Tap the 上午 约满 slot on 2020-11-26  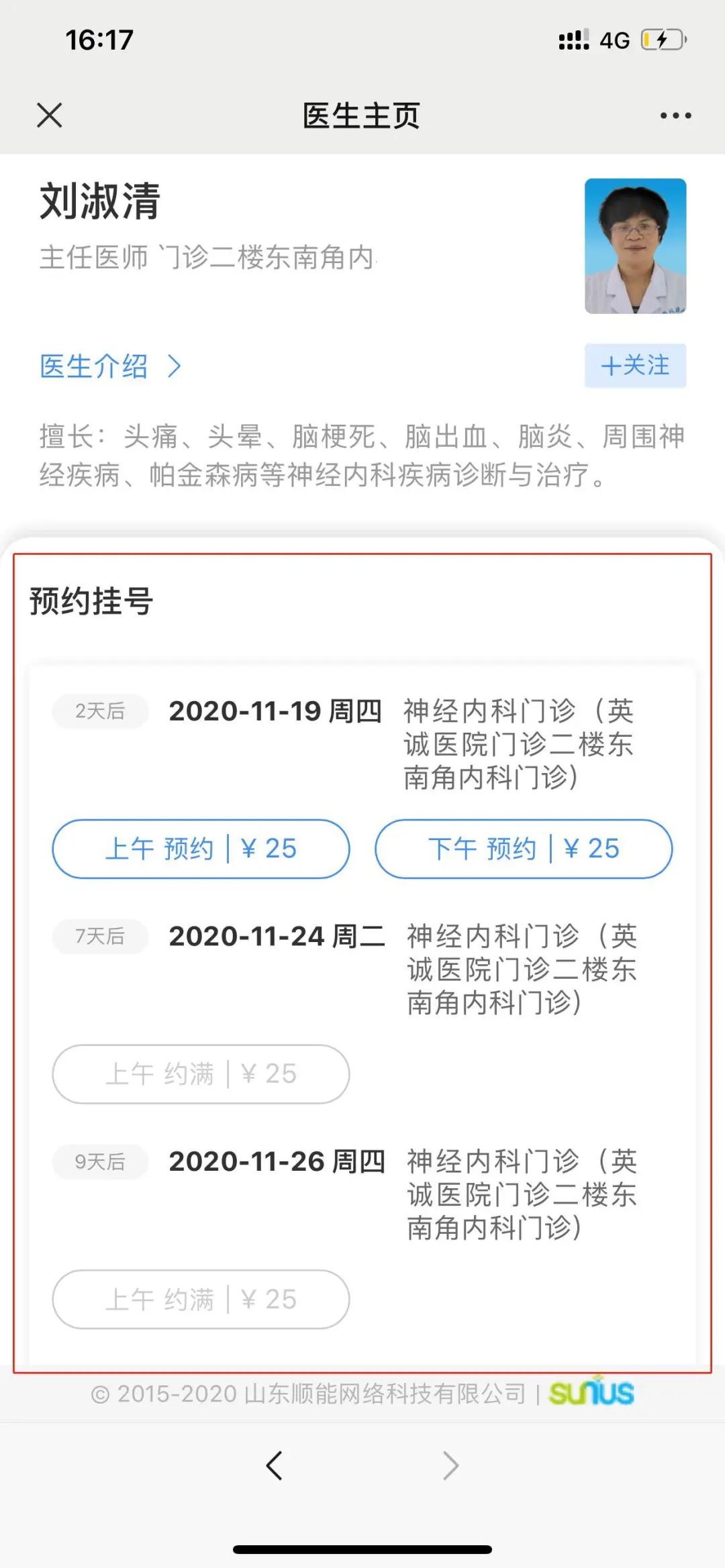pos(201,1300)
